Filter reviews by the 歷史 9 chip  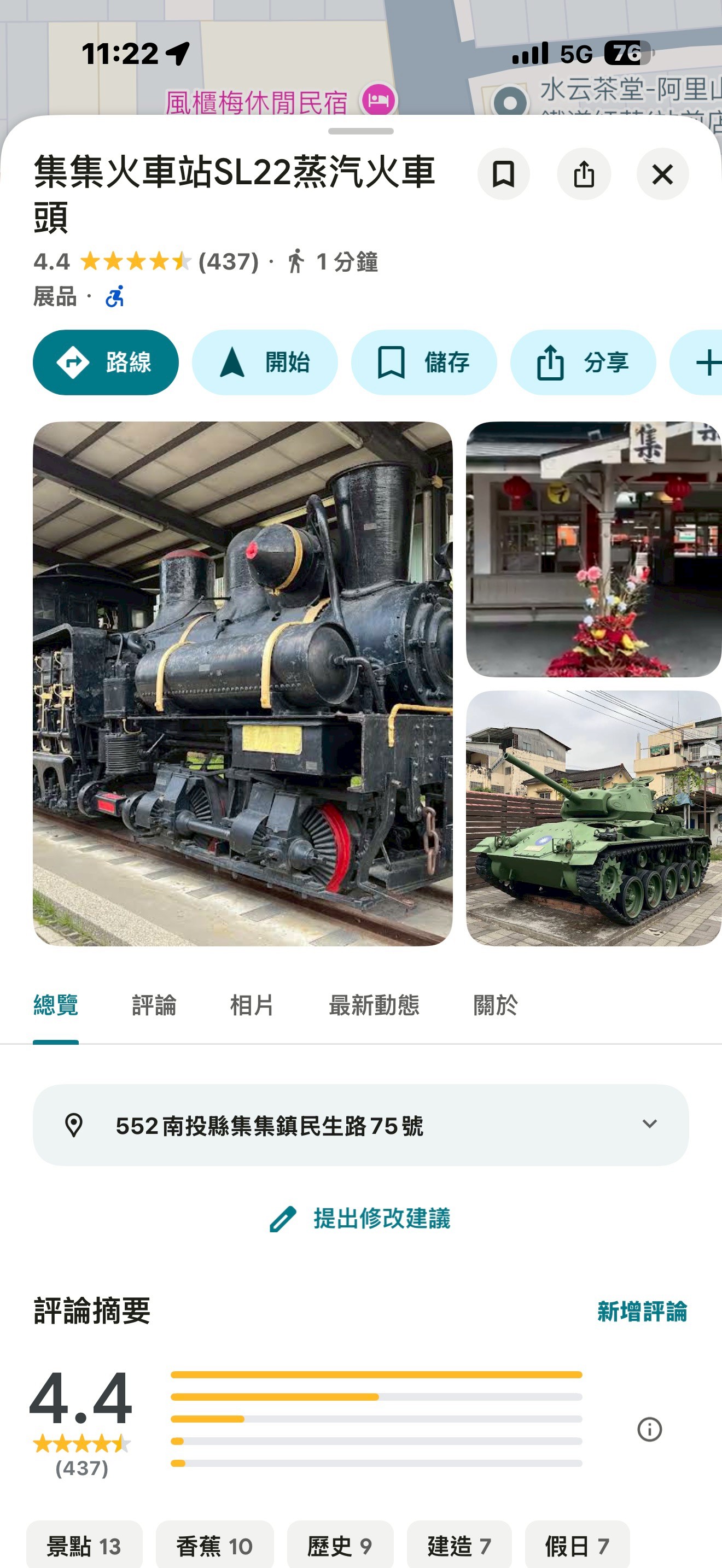[x=340, y=1545]
